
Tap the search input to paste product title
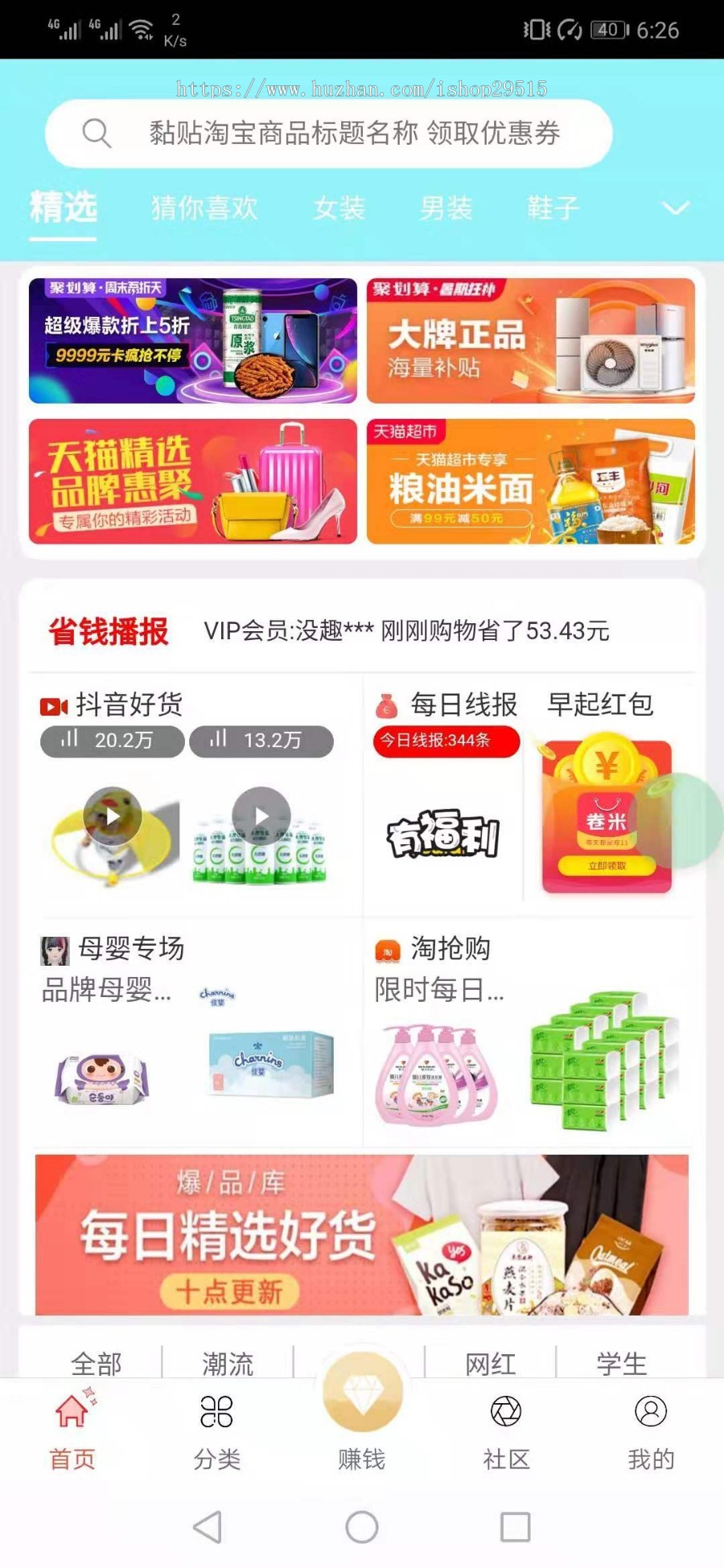point(354,133)
